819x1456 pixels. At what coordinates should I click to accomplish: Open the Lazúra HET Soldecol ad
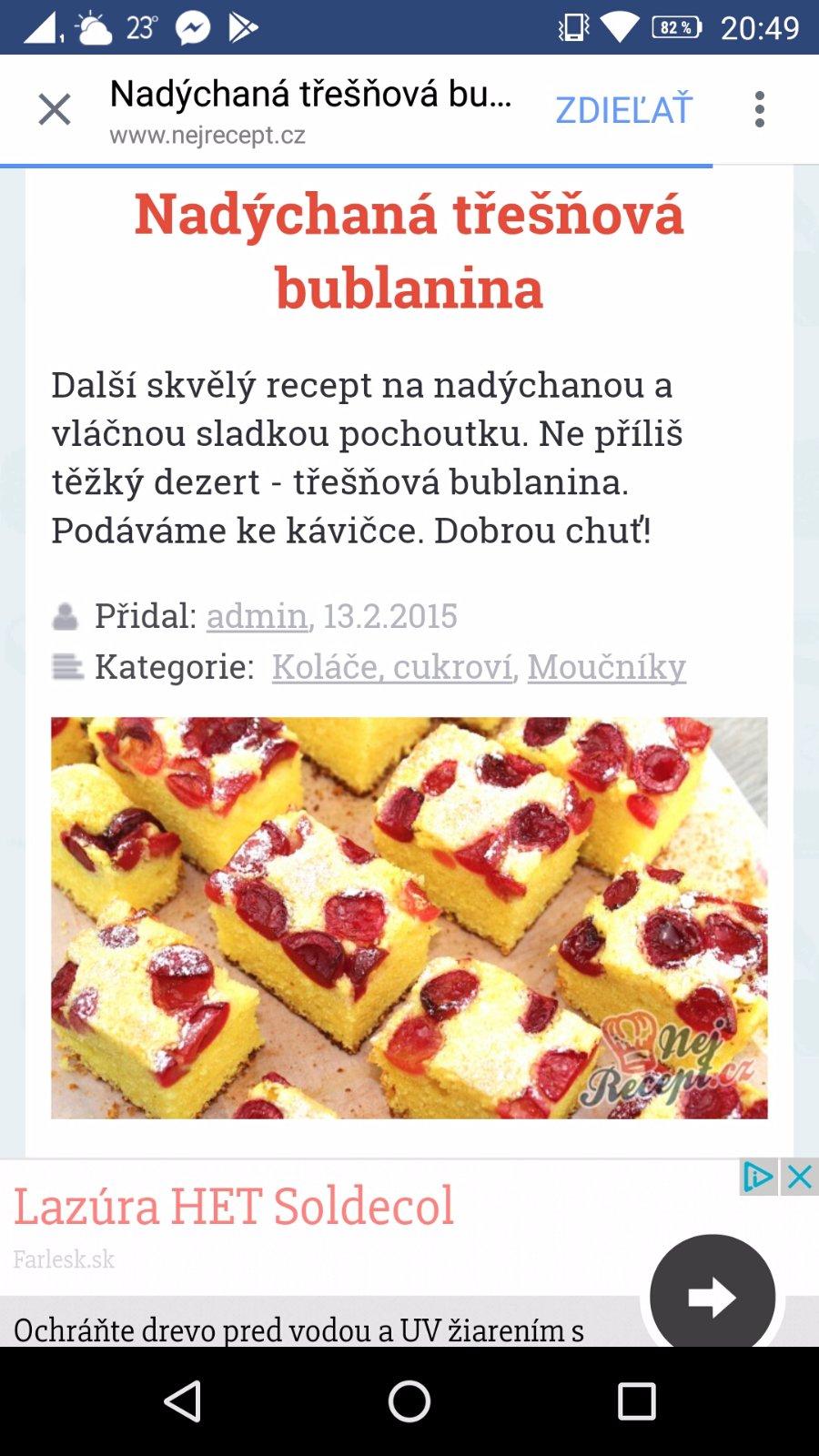[233, 1207]
